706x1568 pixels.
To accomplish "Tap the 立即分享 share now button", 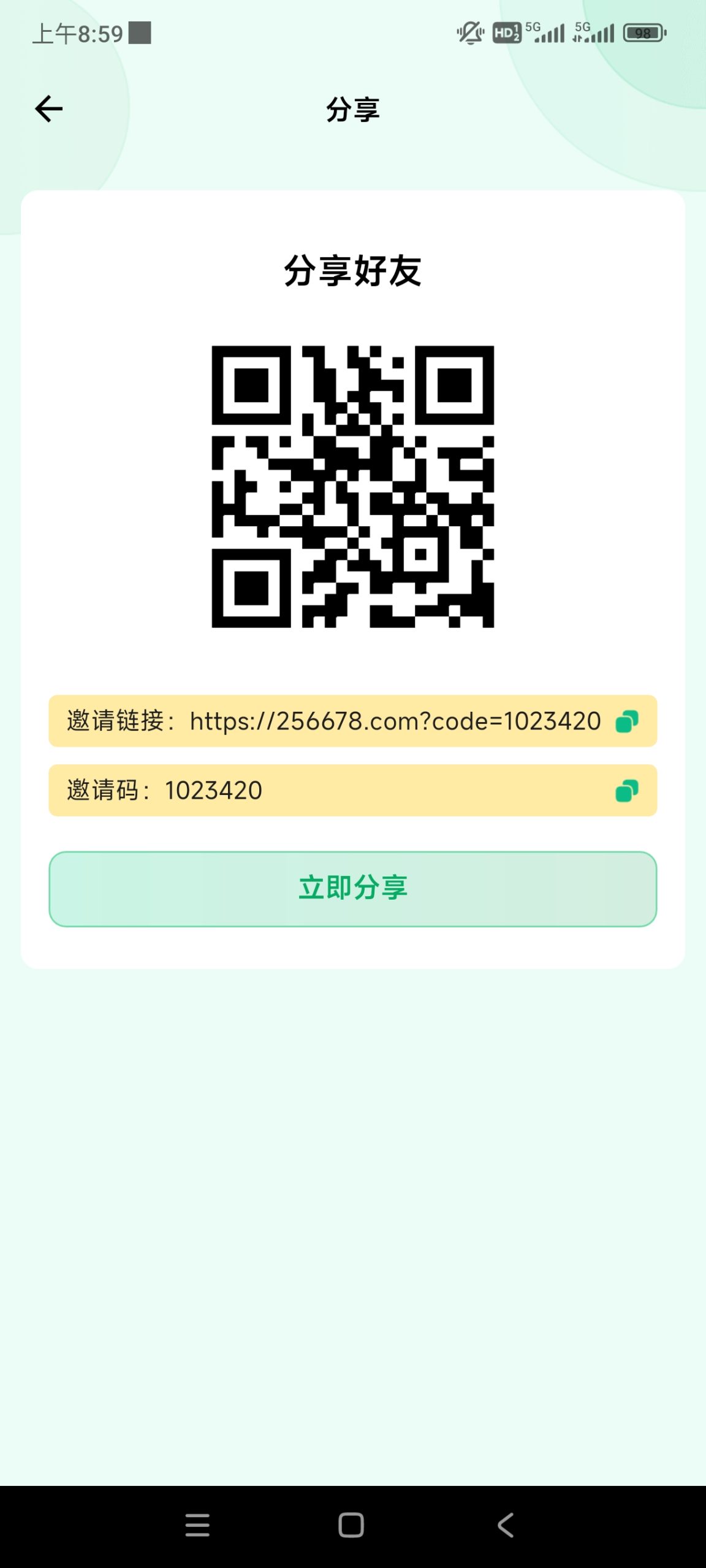I will (353, 889).
